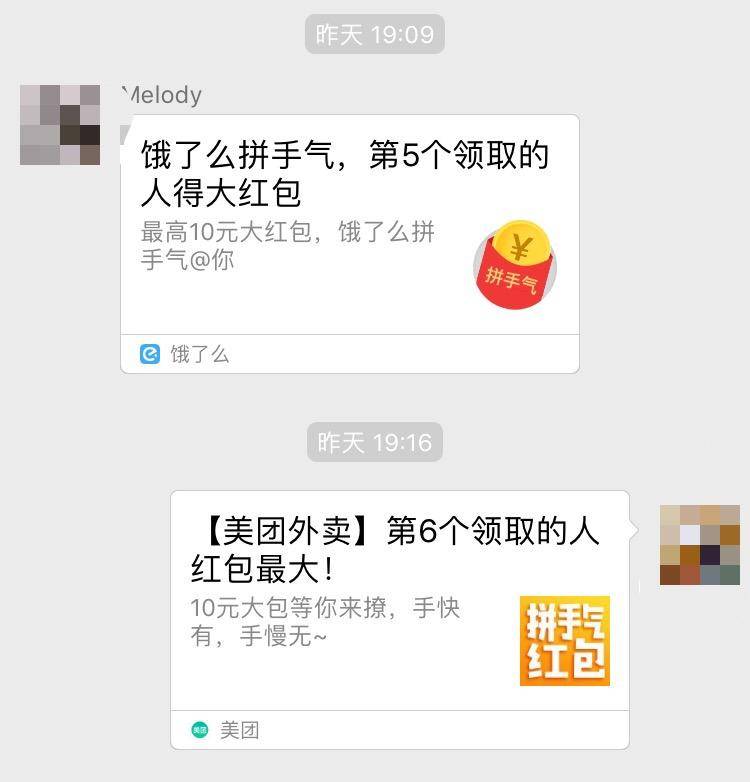Open the 美团外卖 red packet card
This screenshot has height=782, width=750.
tap(399, 600)
